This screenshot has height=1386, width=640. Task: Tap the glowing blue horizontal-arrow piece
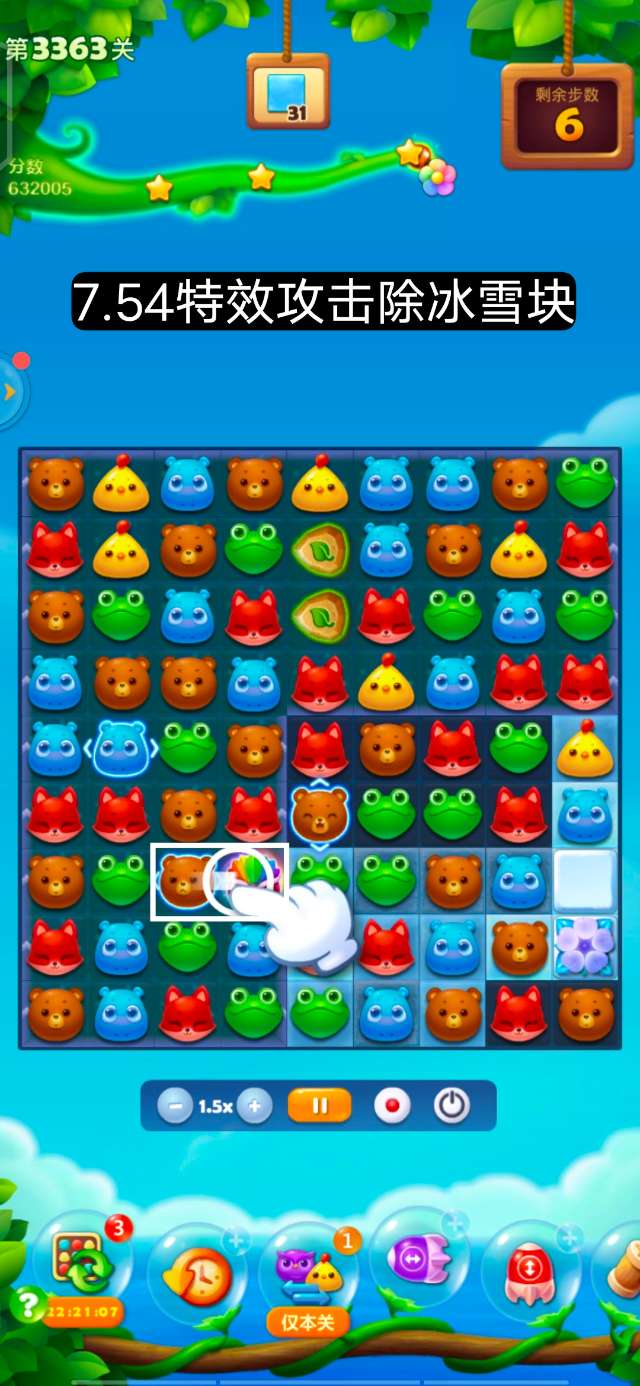pos(121,749)
